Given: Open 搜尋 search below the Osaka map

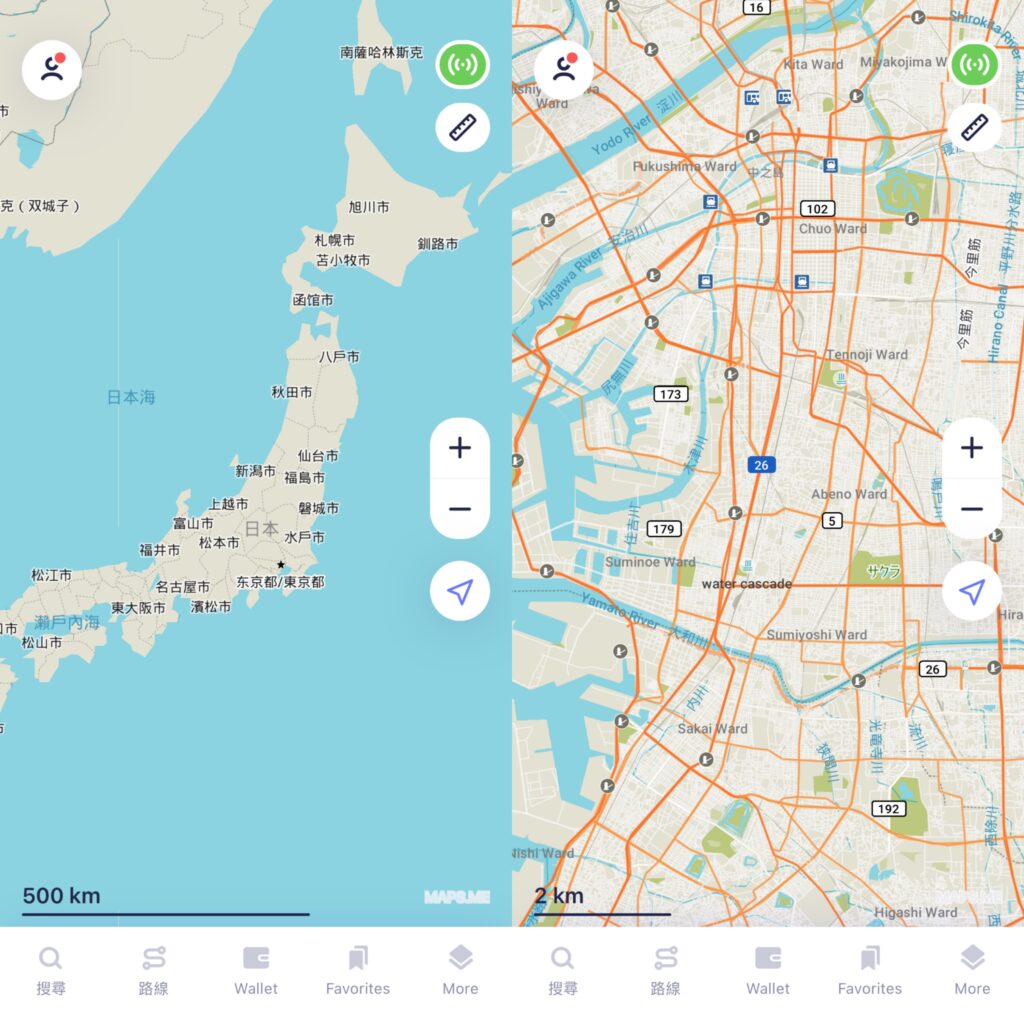Looking at the screenshot, I should (x=563, y=972).
